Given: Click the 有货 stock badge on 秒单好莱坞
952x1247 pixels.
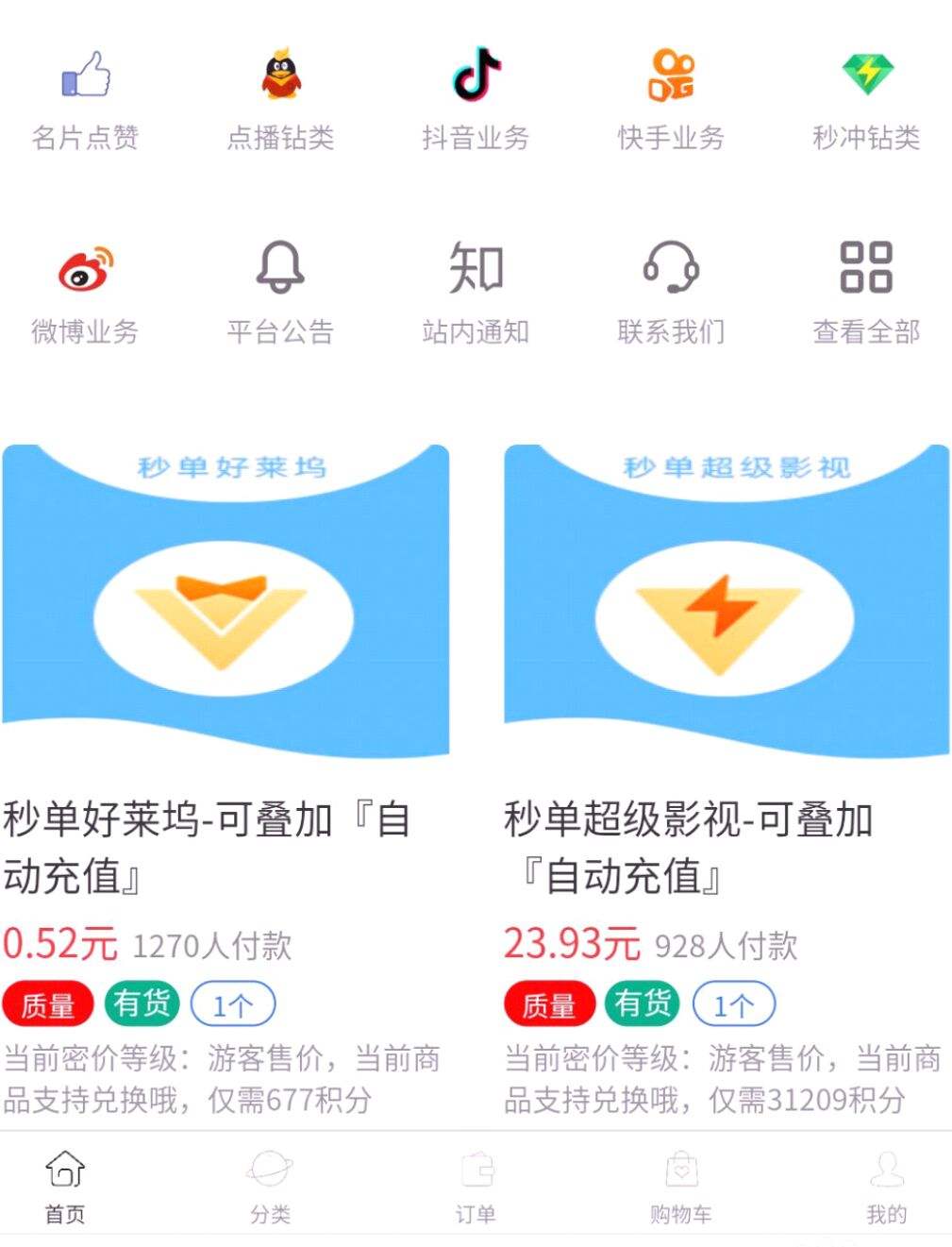Looking at the screenshot, I should tap(142, 1003).
